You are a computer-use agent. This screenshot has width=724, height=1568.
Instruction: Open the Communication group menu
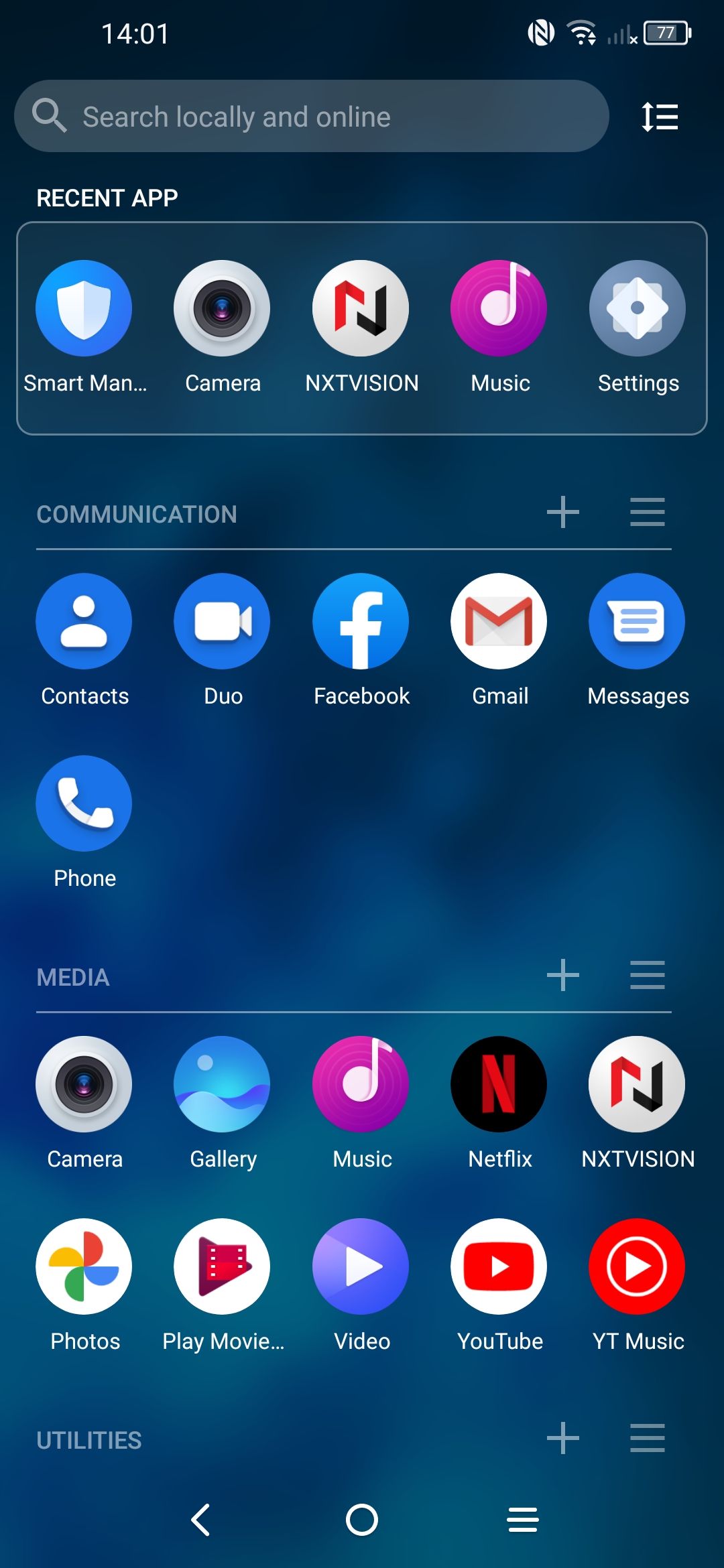[648, 513]
